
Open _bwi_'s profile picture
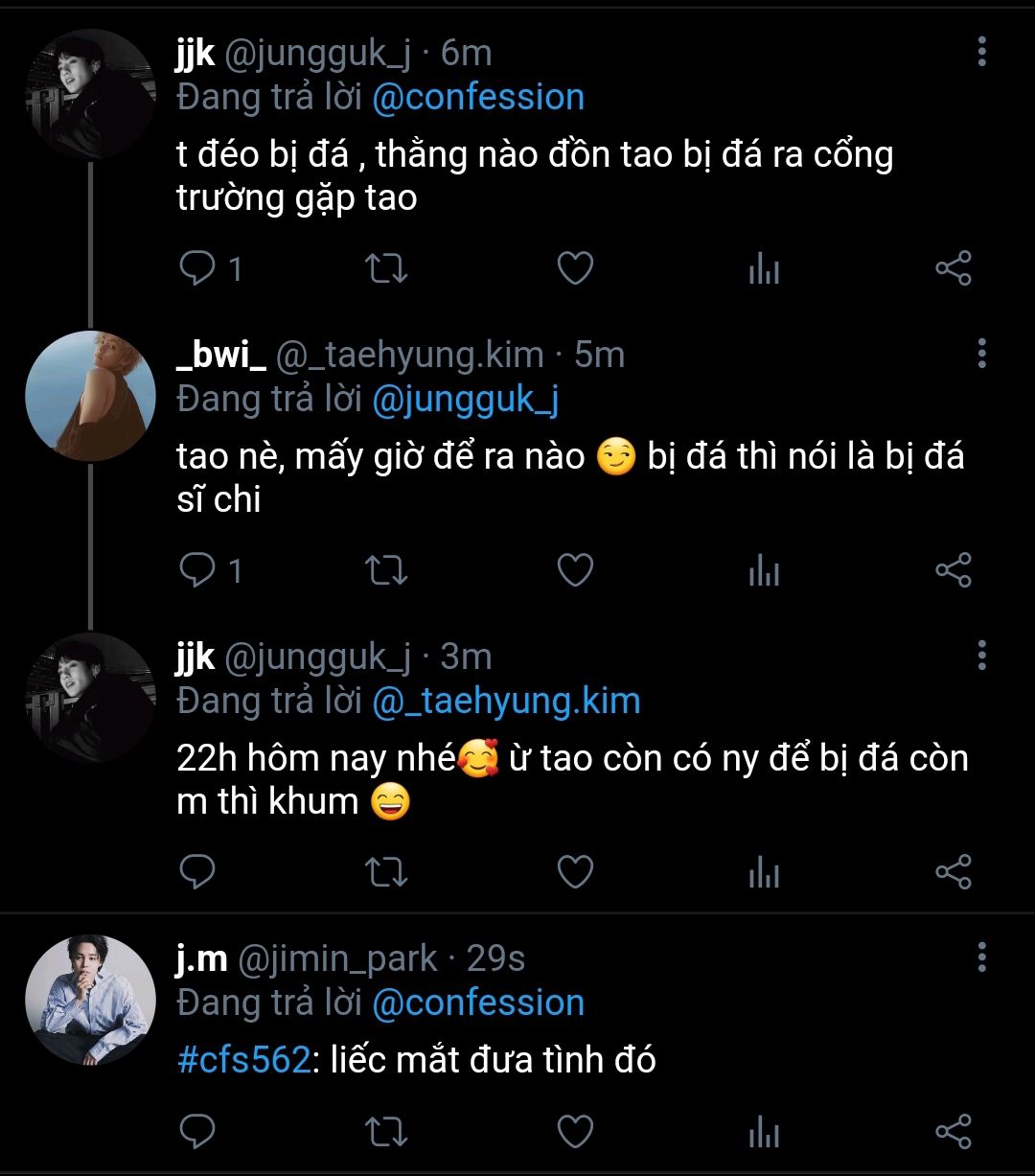coord(90,396)
